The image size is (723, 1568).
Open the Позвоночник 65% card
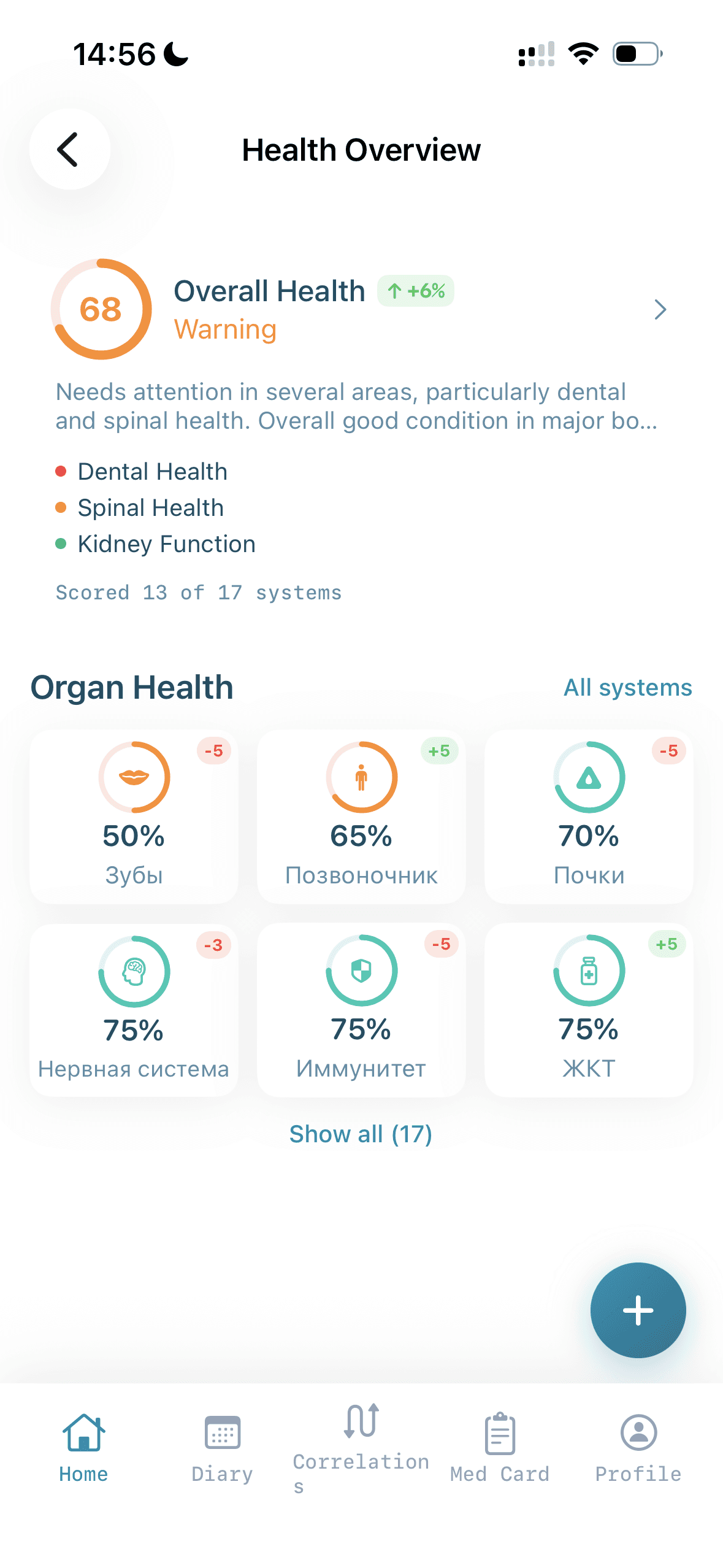pos(361,816)
